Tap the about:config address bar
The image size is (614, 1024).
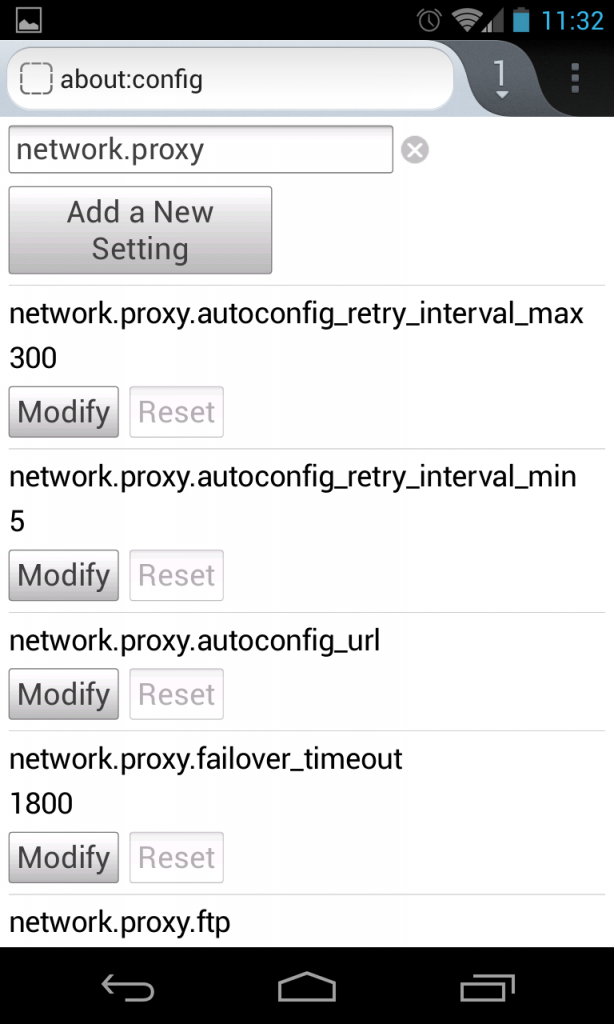coord(230,79)
